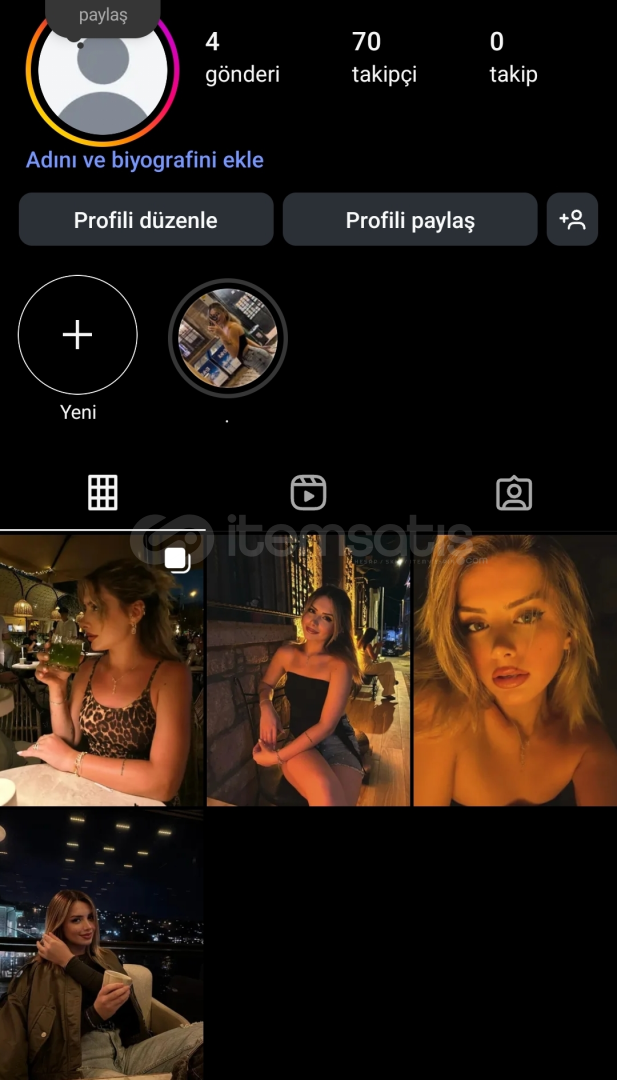Switch to the posts grid tab

[x=103, y=493]
